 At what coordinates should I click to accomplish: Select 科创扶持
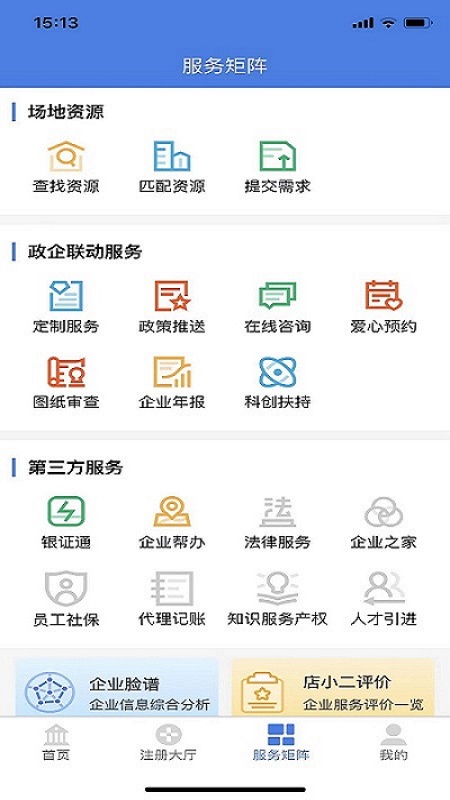(278, 383)
